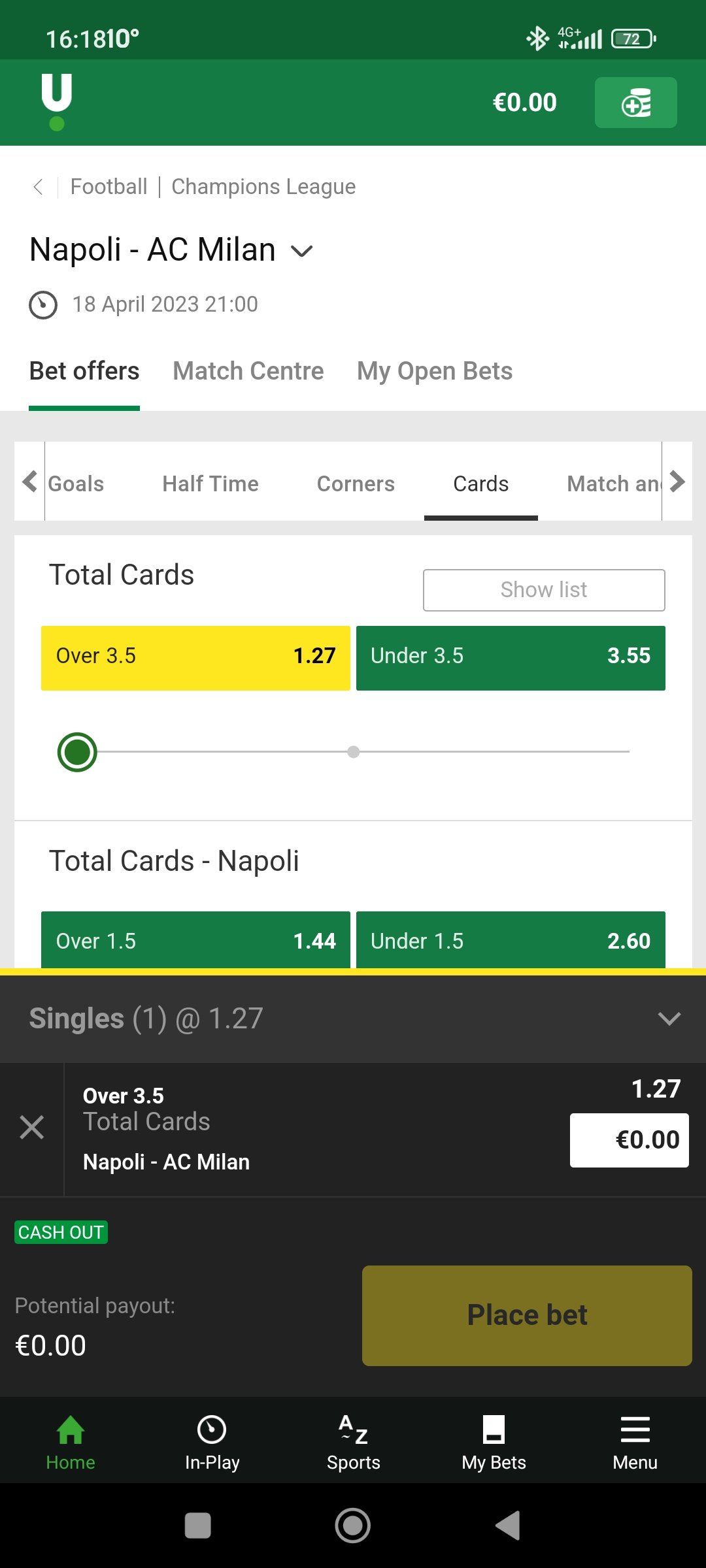Viewport: 706px width, 1568px height.
Task: Tap Show list for Total Cards
Action: (x=544, y=590)
